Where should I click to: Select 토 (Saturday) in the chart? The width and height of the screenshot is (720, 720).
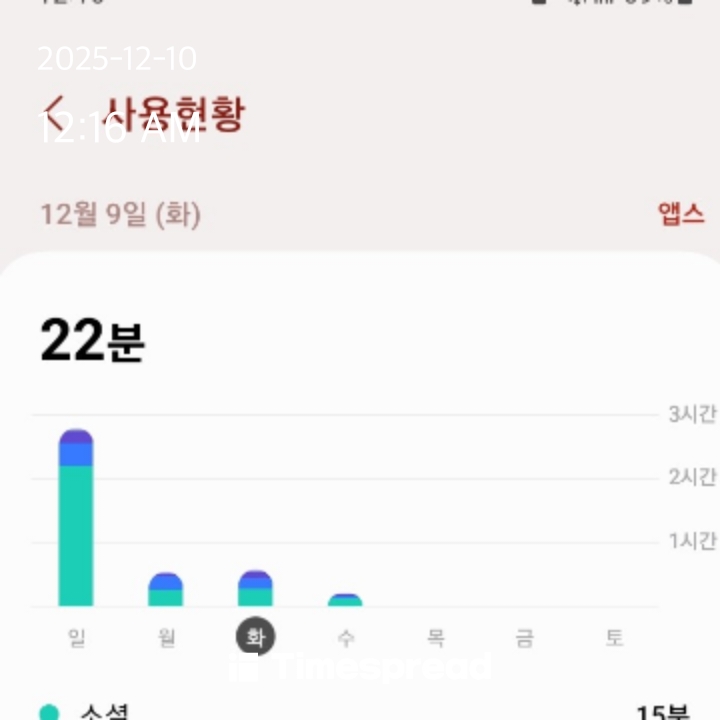(614, 637)
